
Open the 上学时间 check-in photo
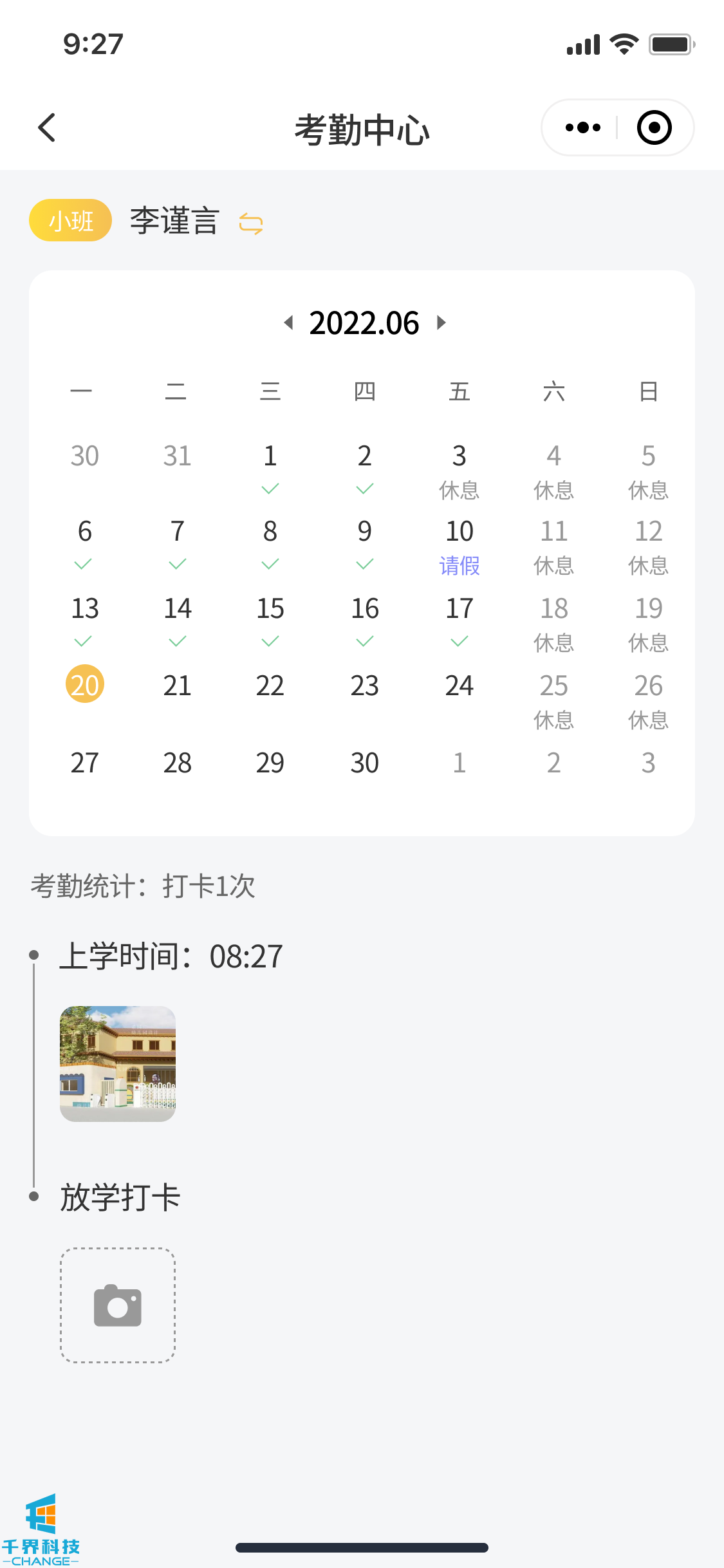(x=118, y=1063)
